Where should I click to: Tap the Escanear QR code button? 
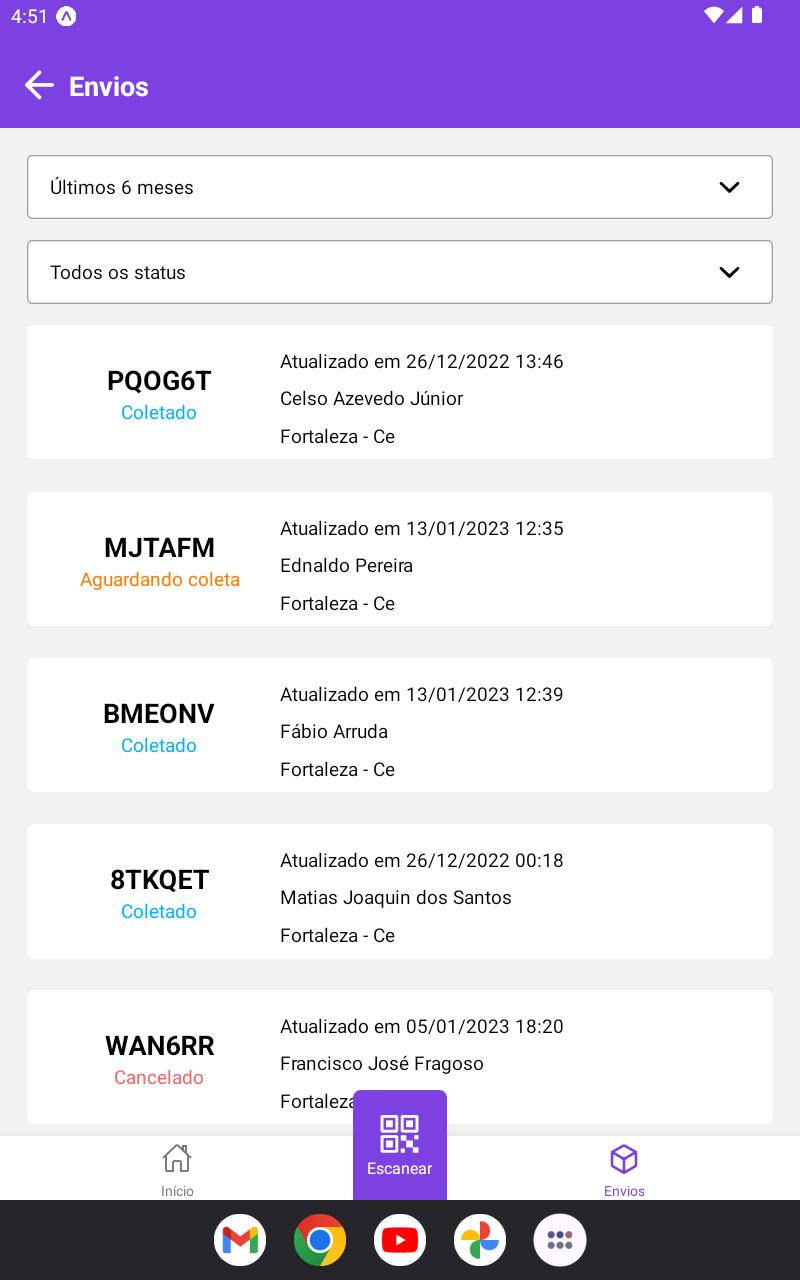(400, 1145)
